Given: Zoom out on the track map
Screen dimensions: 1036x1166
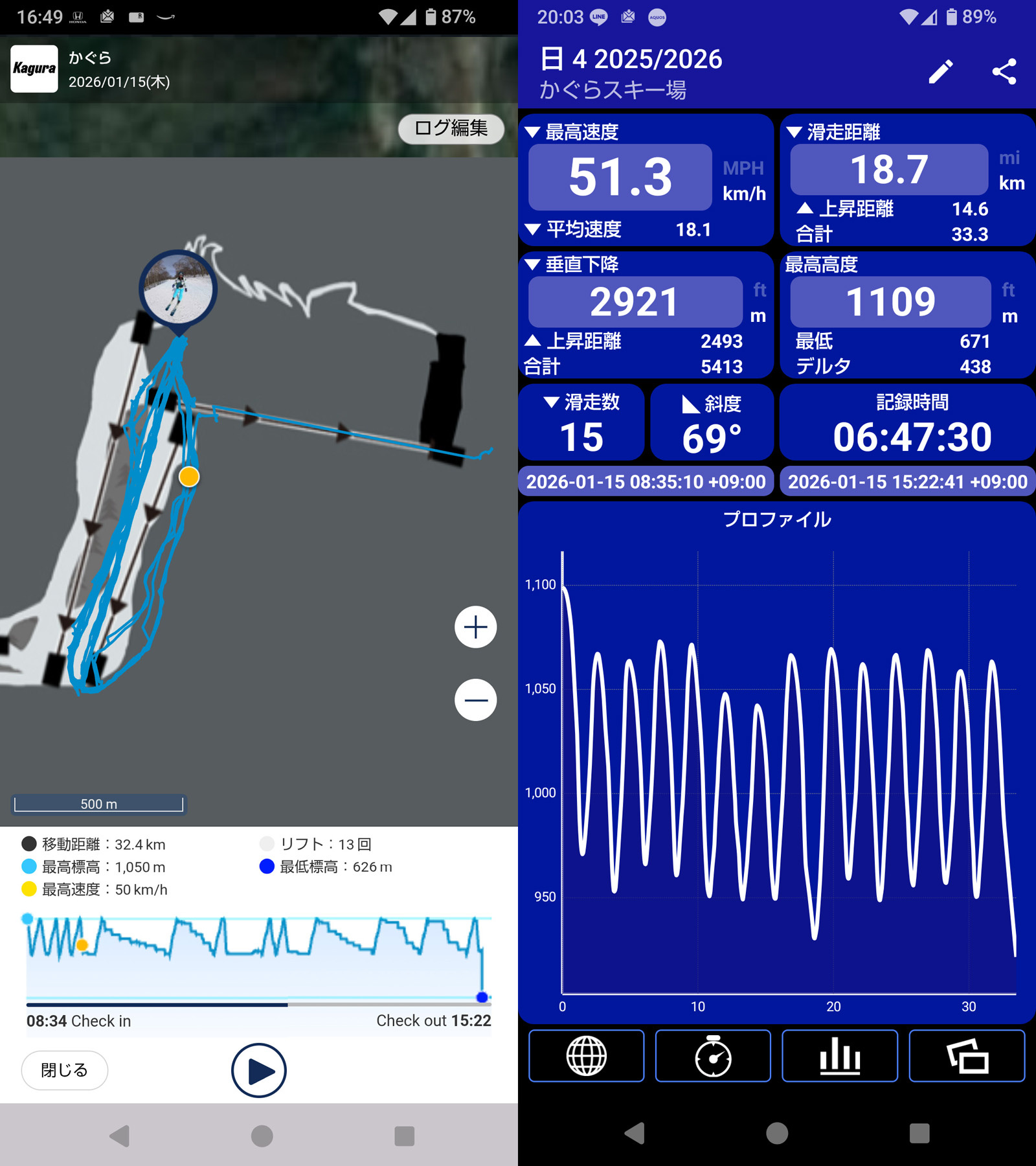Looking at the screenshot, I should point(475,700).
